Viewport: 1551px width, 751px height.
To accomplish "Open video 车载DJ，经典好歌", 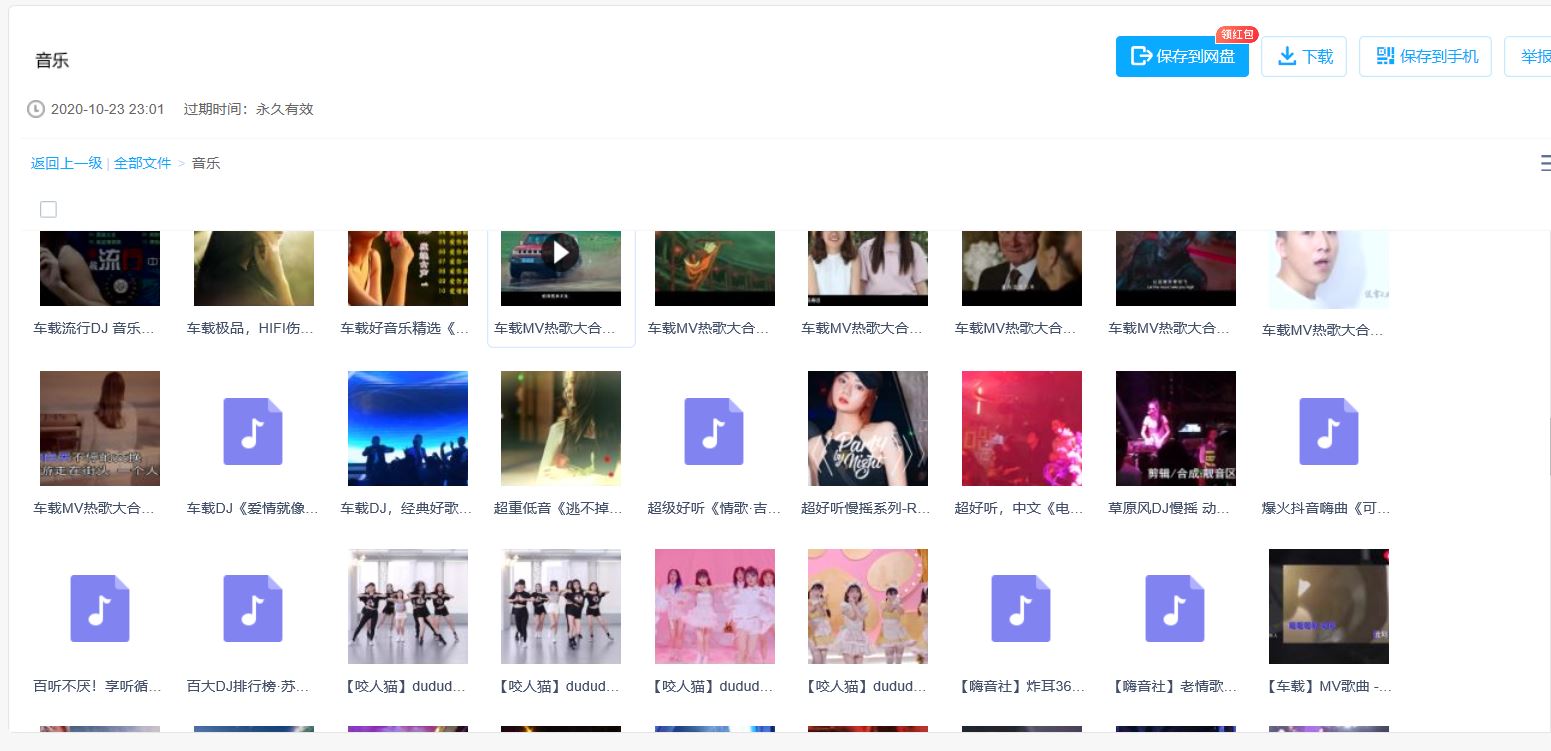I will tap(407, 430).
